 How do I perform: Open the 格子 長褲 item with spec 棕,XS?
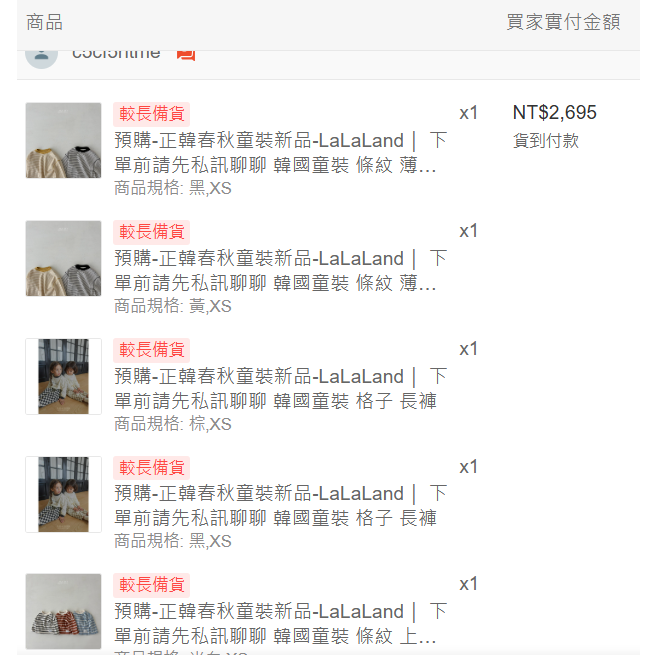281,388
